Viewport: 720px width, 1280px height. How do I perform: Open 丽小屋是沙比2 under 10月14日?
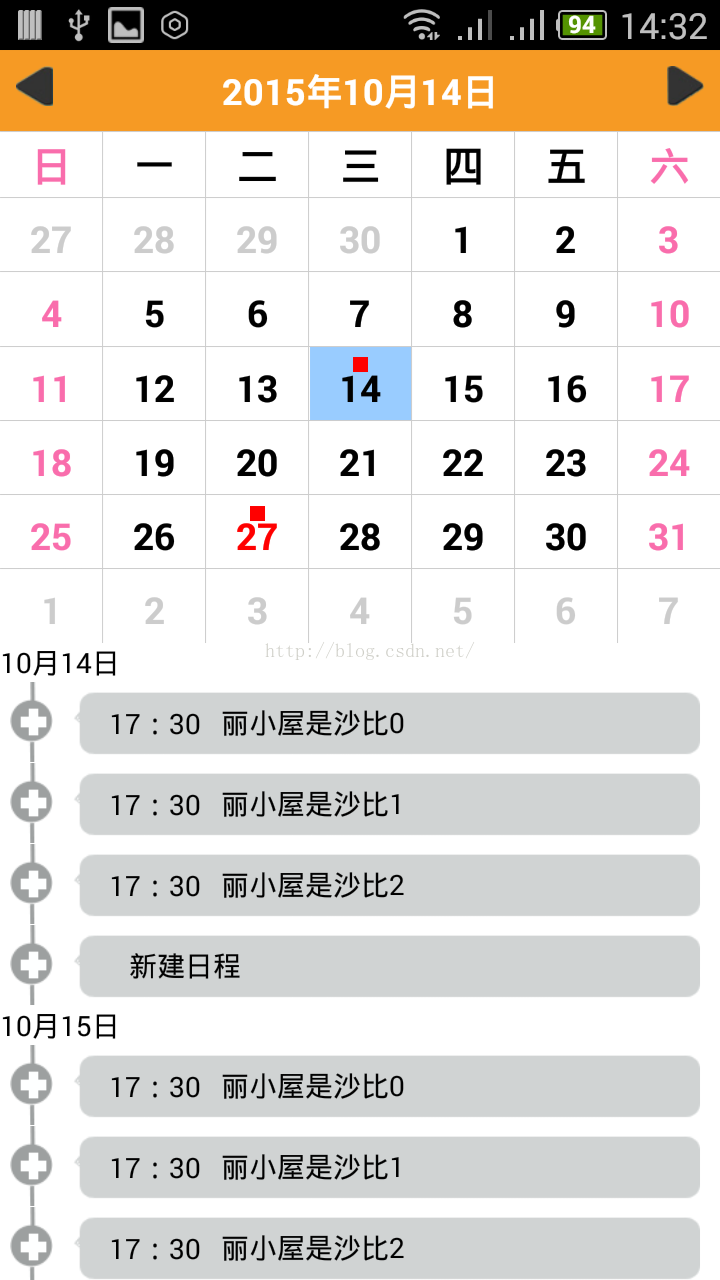click(x=390, y=885)
